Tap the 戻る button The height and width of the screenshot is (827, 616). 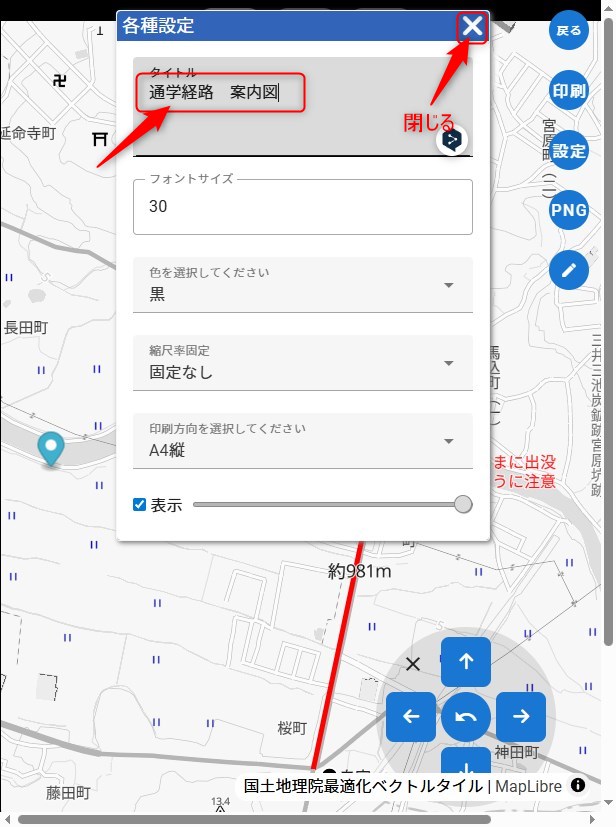(x=568, y=31)
